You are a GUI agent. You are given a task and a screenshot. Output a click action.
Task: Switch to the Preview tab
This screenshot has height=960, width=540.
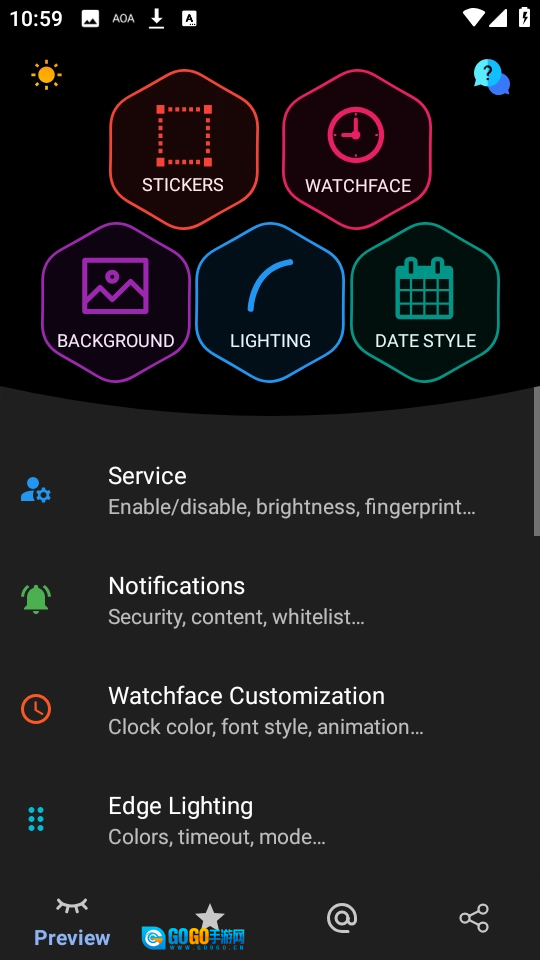(x=72, y=921)
